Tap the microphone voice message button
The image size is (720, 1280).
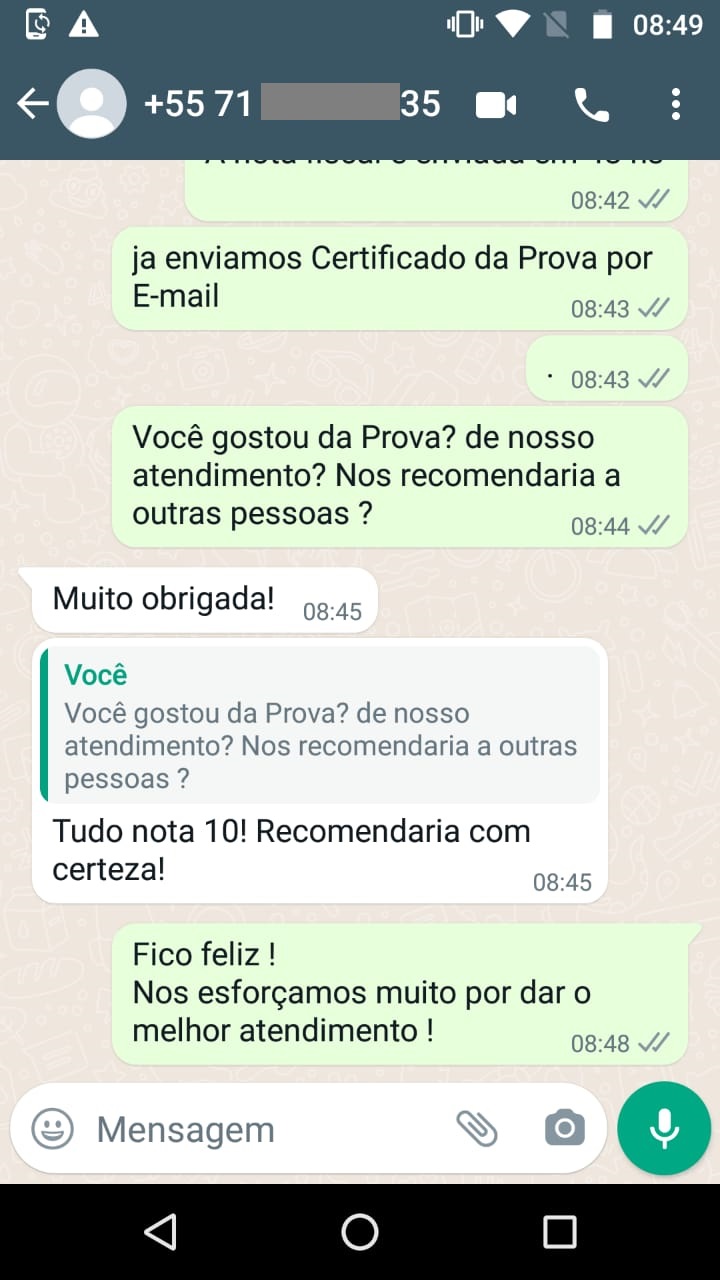tap(664, 1128)
